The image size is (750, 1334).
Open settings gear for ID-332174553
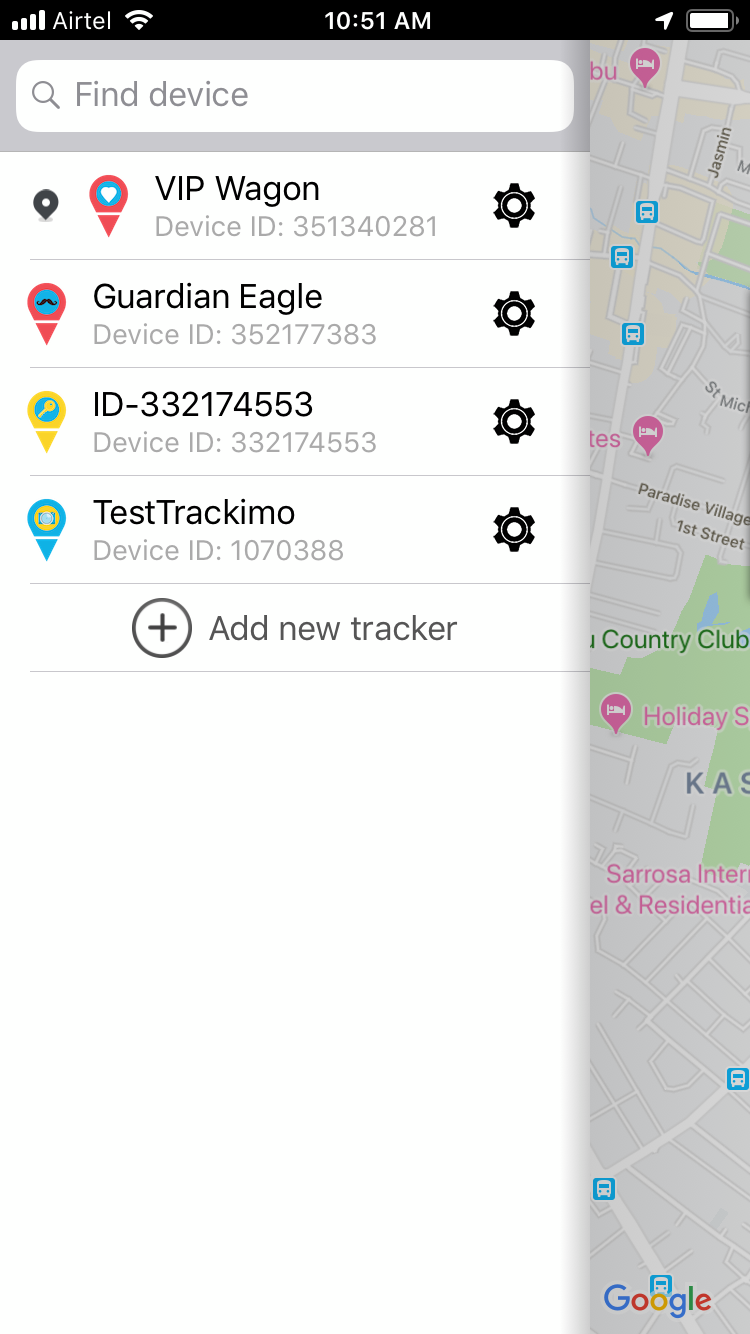click(x=514, y=421)
